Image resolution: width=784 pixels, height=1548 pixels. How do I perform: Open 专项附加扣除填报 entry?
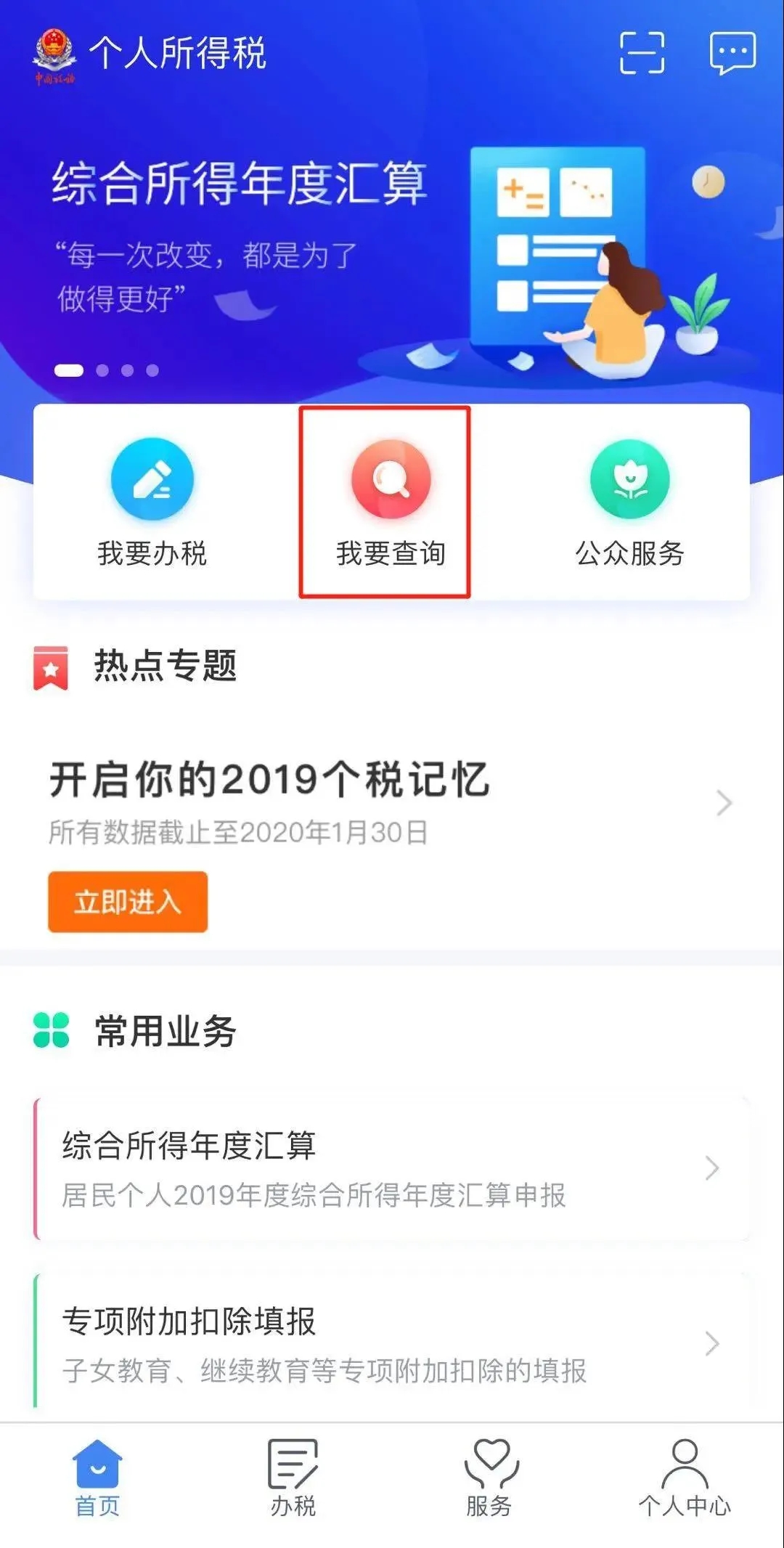(392, 1343)
